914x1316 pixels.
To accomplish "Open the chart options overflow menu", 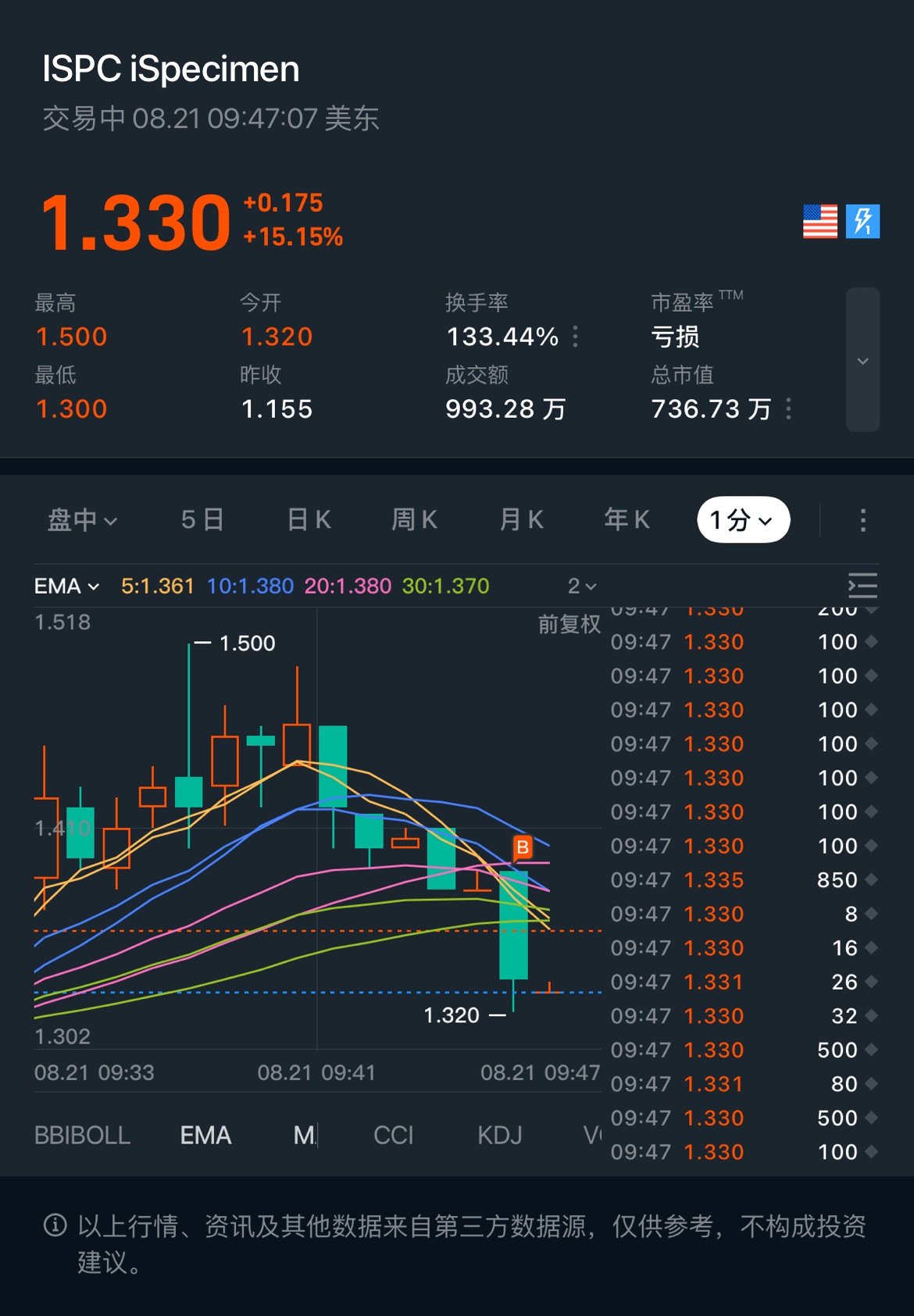I will tap(862, 520).
